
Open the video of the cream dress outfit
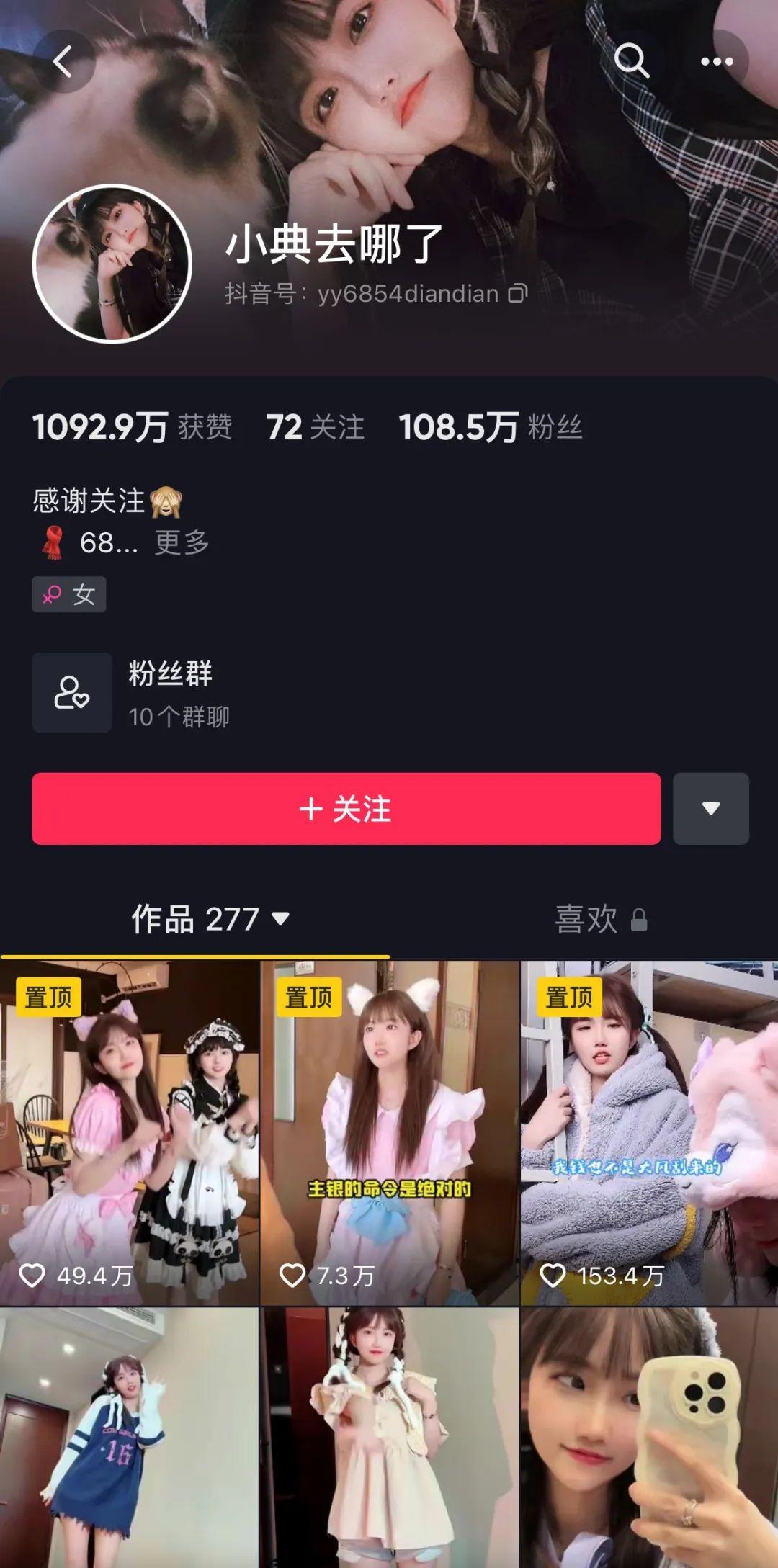(389, 1437)
